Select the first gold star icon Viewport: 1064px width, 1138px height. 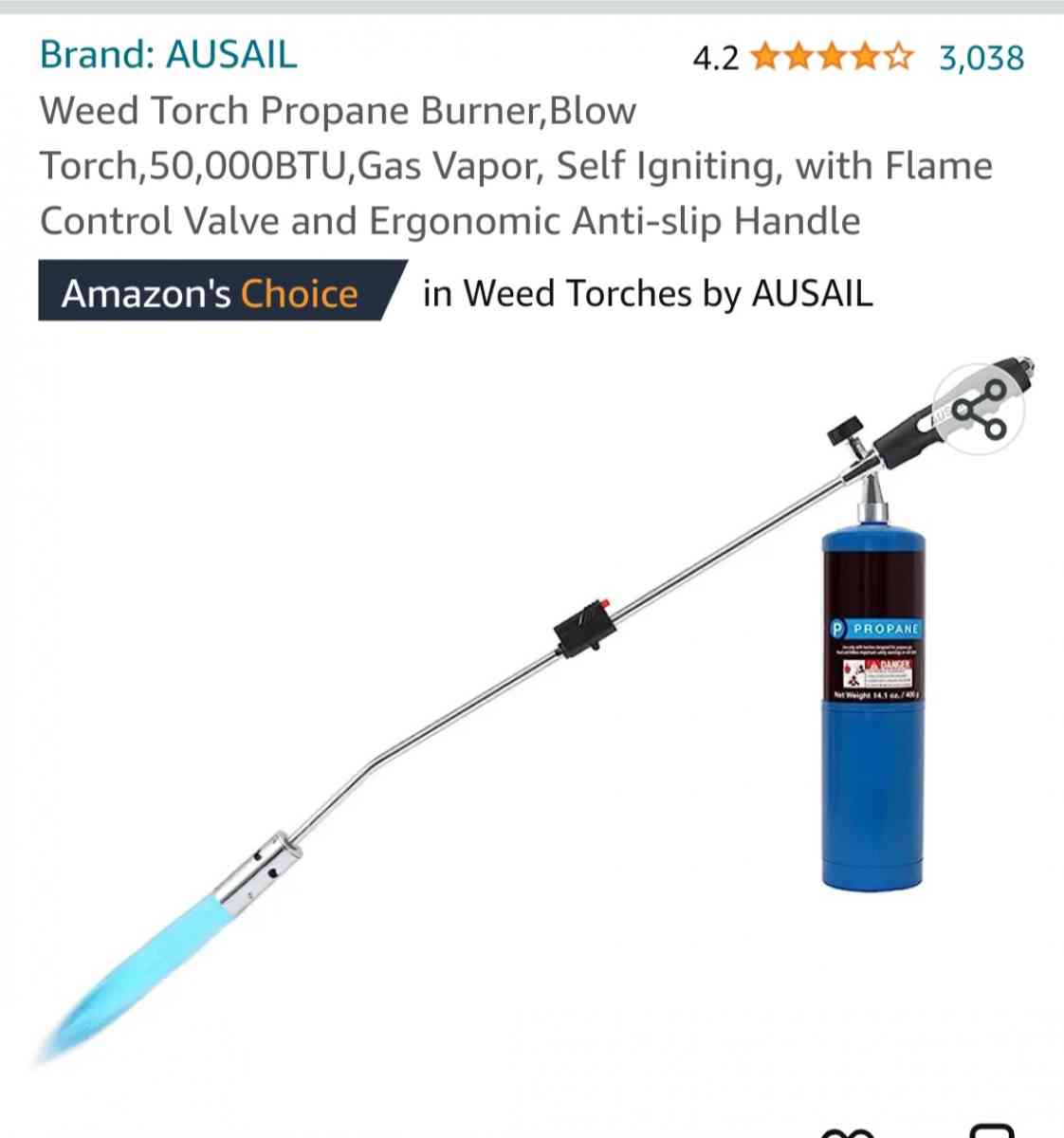pyautogui.click(x=767, y=60)
